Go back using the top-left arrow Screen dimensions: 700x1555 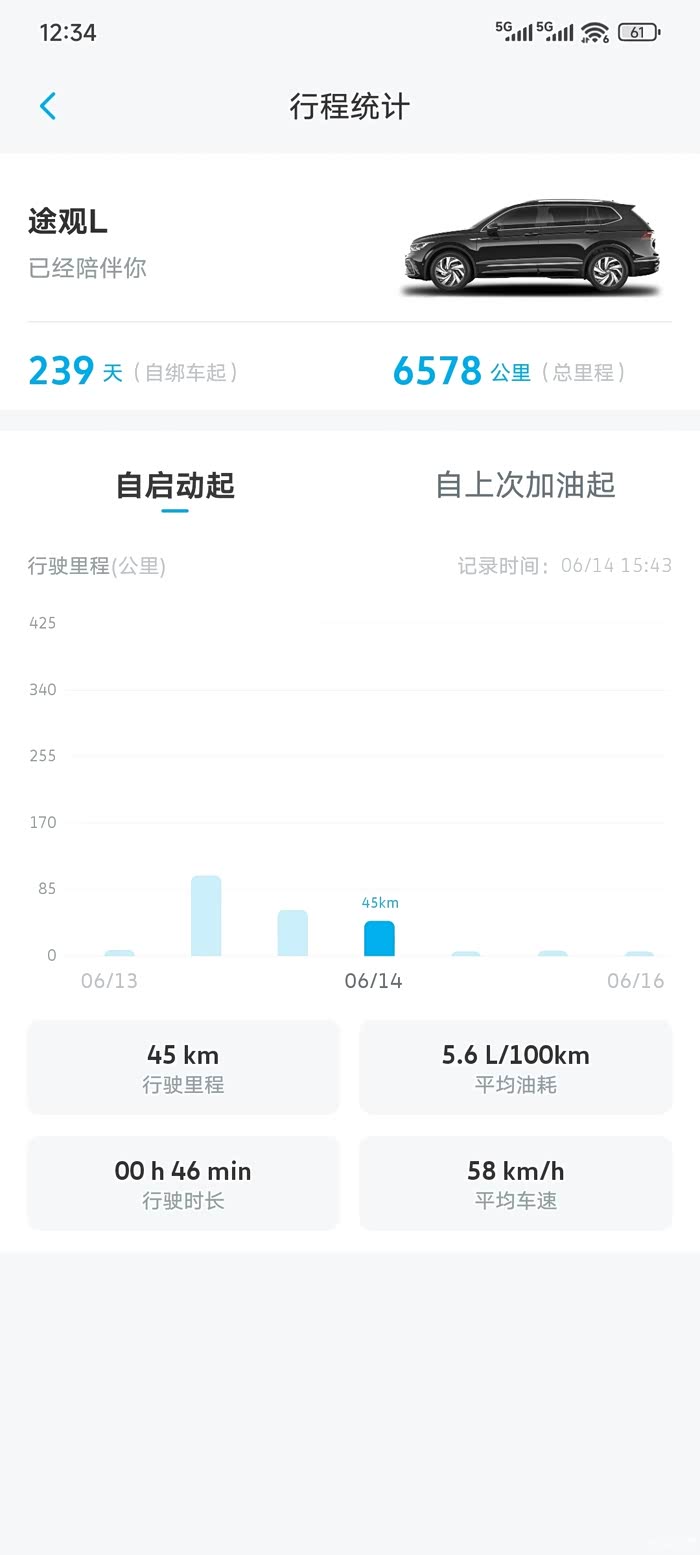point(48,106)
